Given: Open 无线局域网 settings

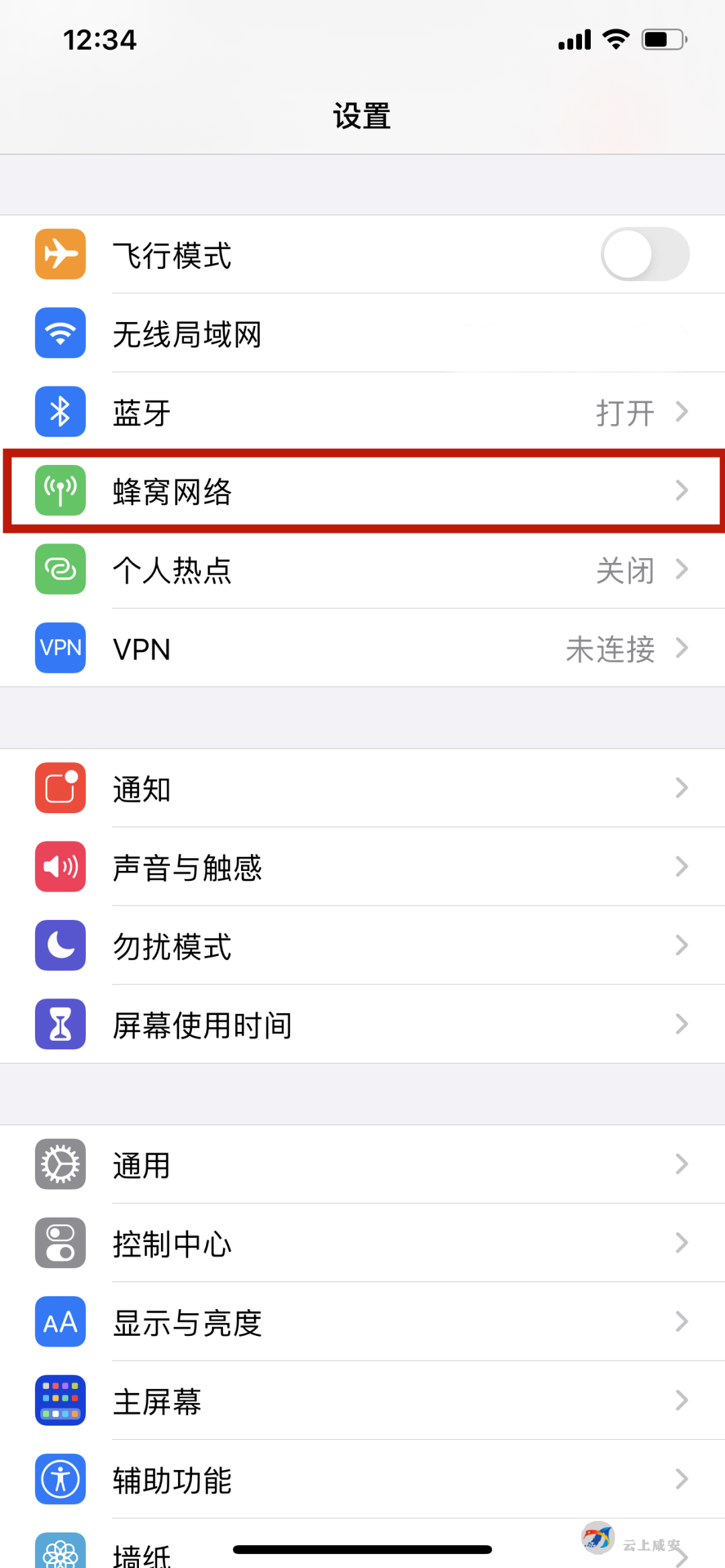Looking at the screenshot, I should (x=362, y=333).
